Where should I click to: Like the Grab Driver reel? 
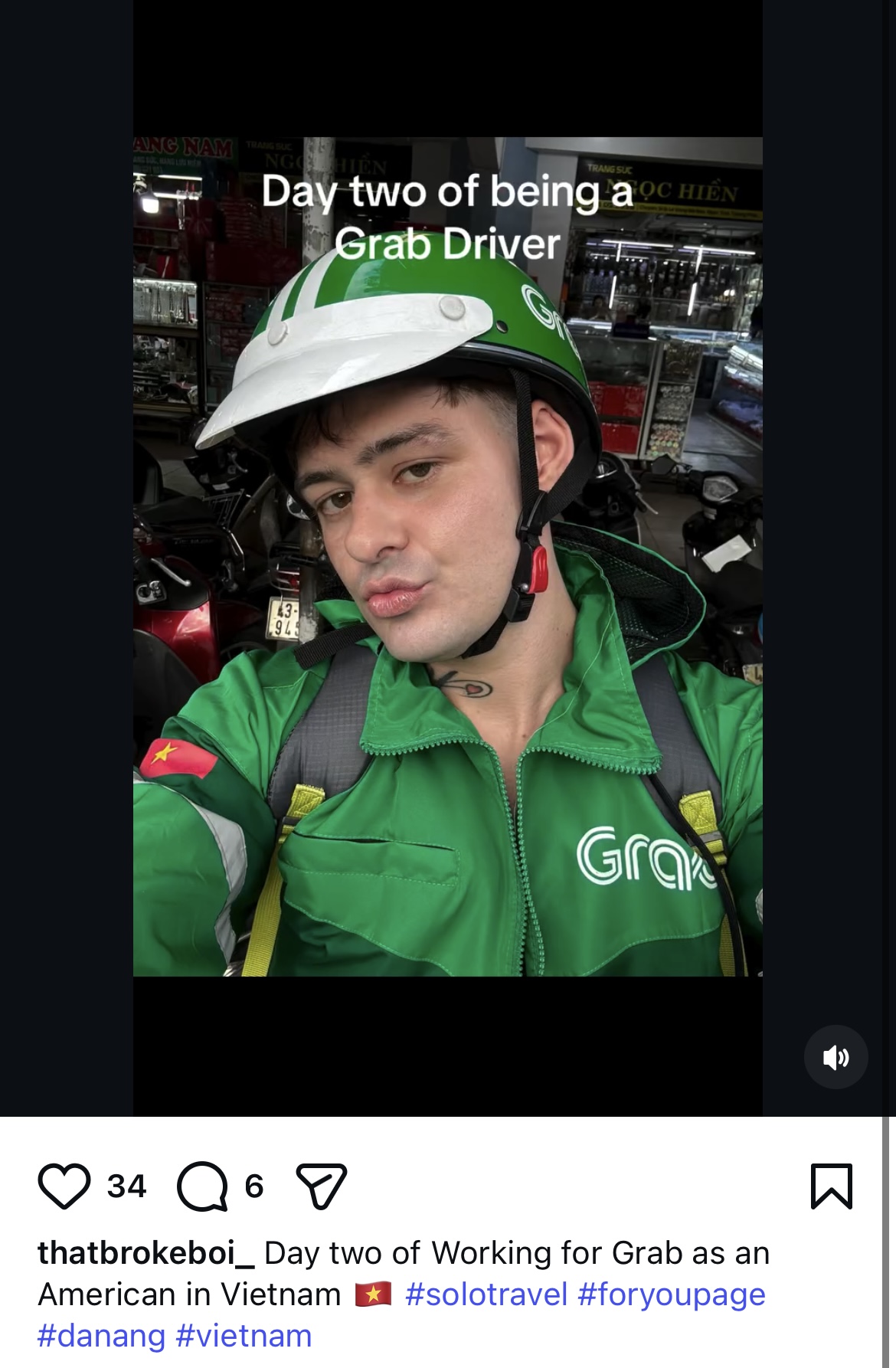point(64,1186)
